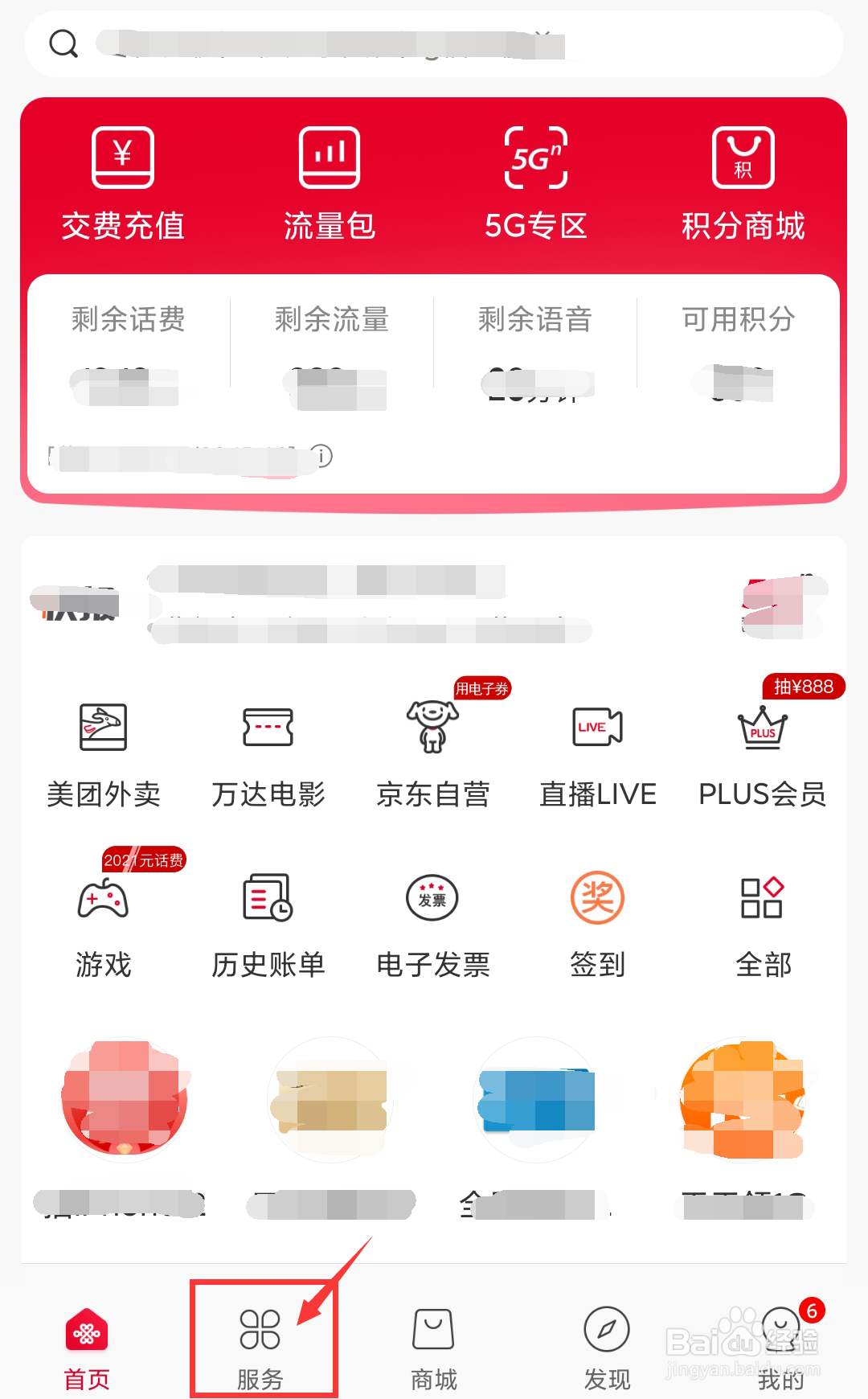Open the 游戏 games icon
This screenshot has width=868, height=1399.
pyautogui.click(x=103, y=925)
